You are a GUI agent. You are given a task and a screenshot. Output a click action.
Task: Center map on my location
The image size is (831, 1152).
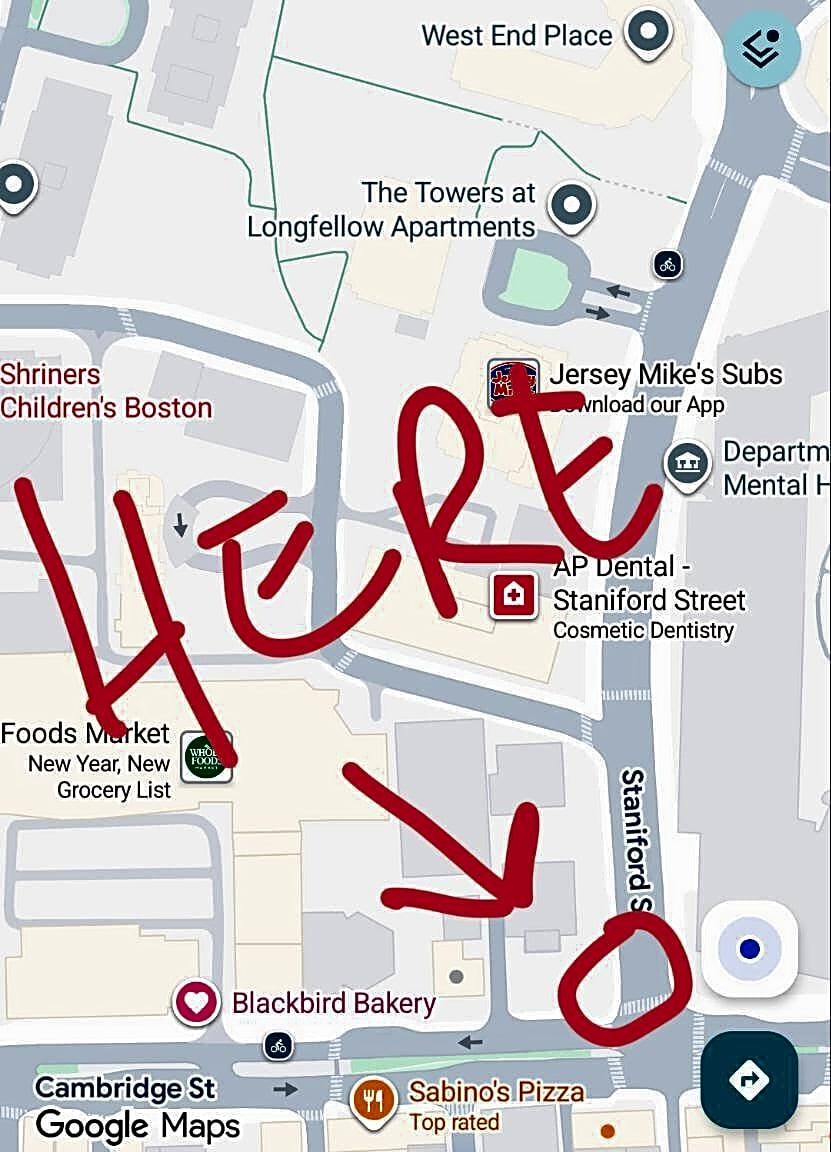click(750, 948)
